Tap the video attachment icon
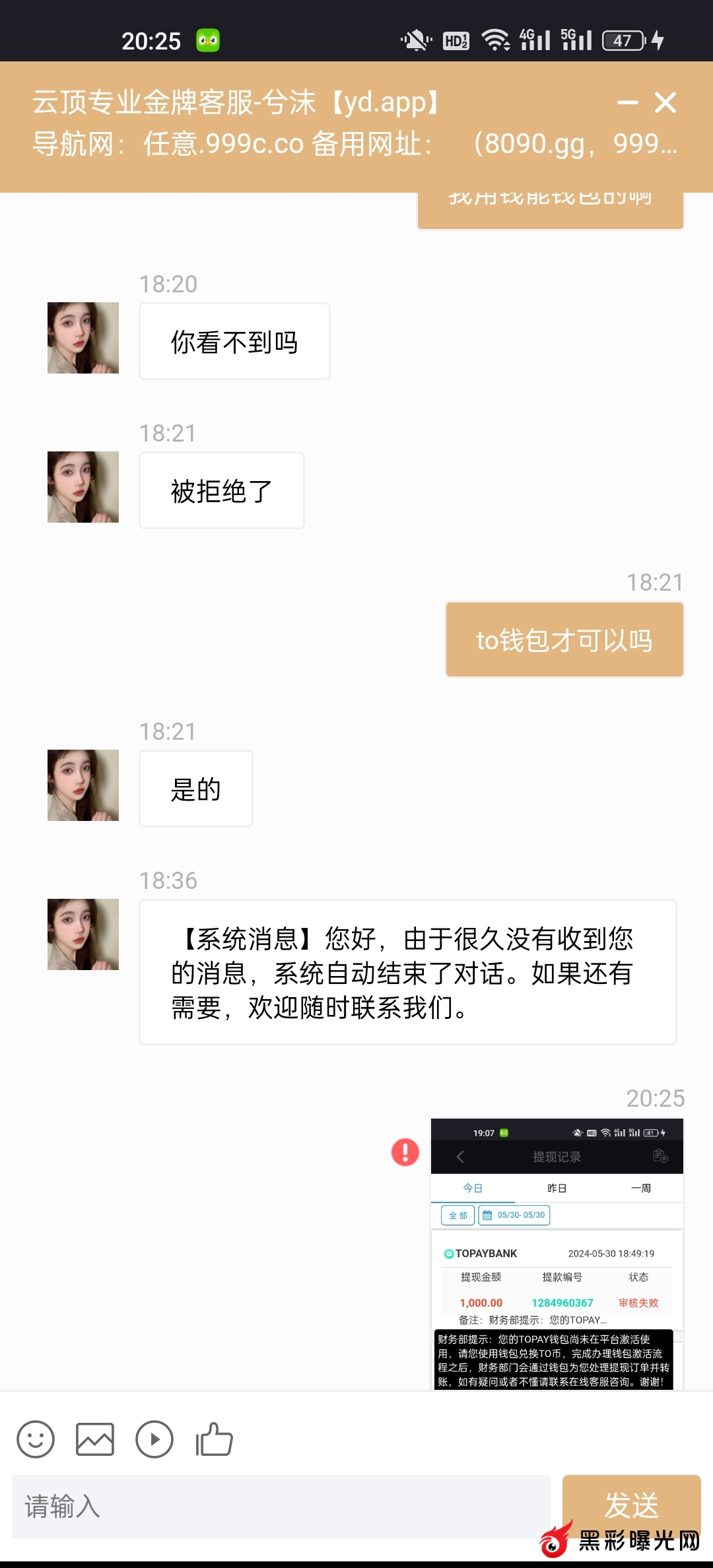Image resolution: width=713 pixels, height=1568 pixels. coord(154,1439)
